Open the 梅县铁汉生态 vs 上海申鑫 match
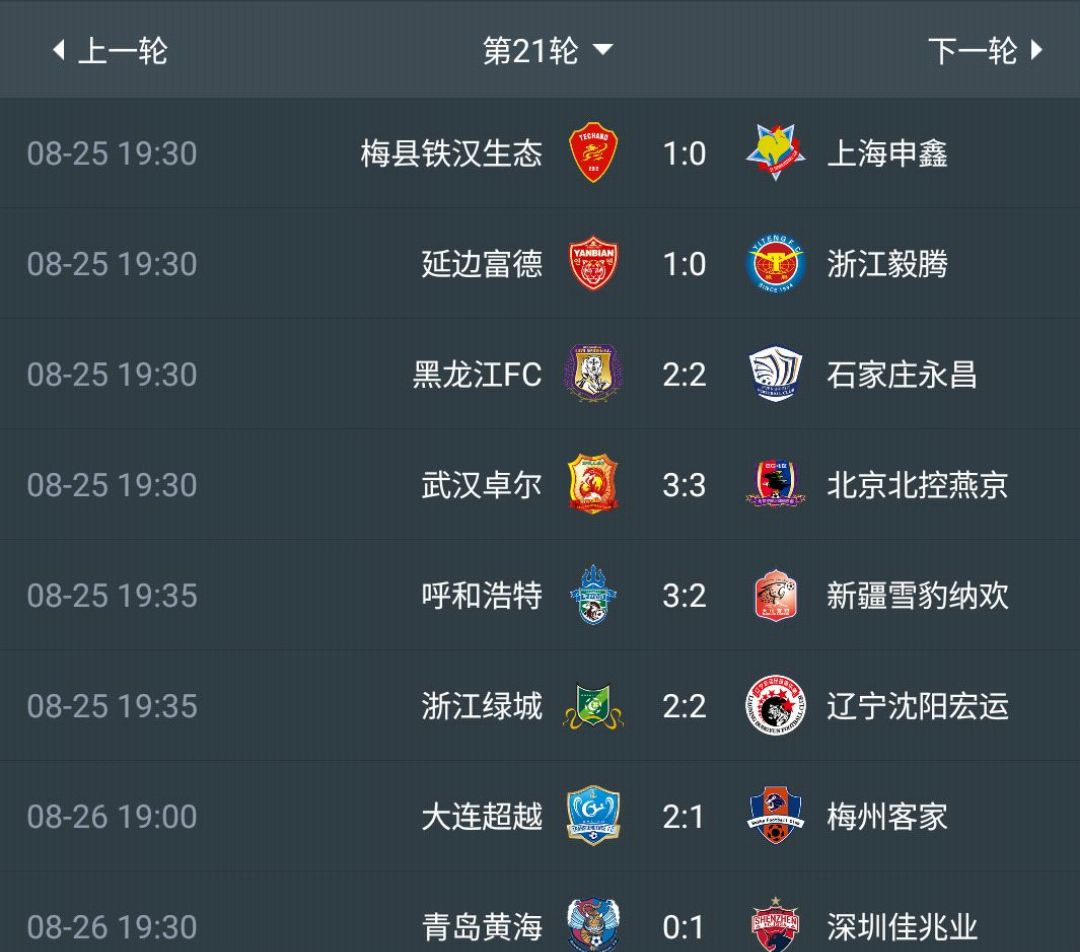Viewport: 1080px width, 952px height. [684, 154]
